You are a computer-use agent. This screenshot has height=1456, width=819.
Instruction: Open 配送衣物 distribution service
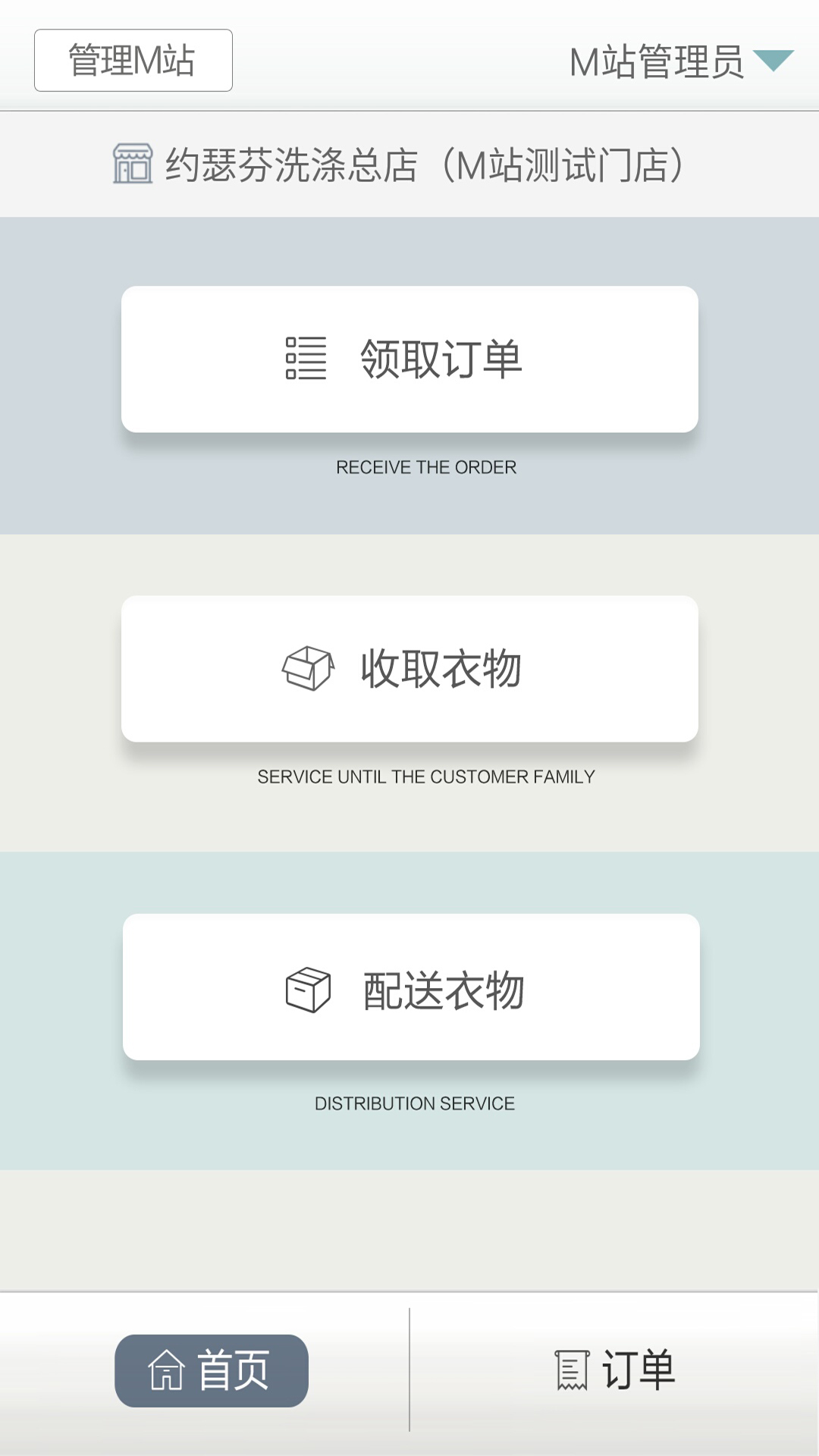tap(411, 987)
